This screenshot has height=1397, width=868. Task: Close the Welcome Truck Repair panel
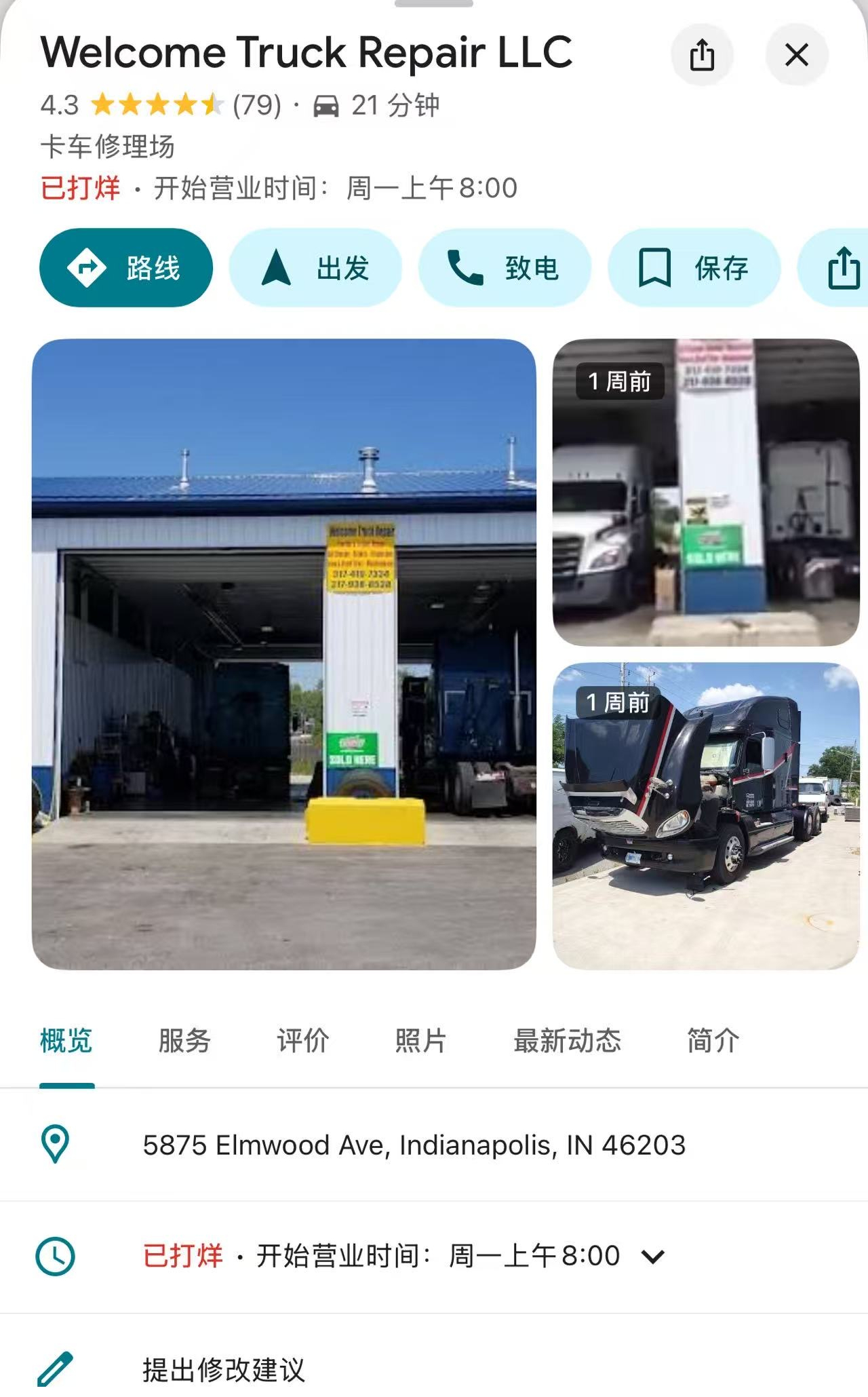click(x=796, y=54)
